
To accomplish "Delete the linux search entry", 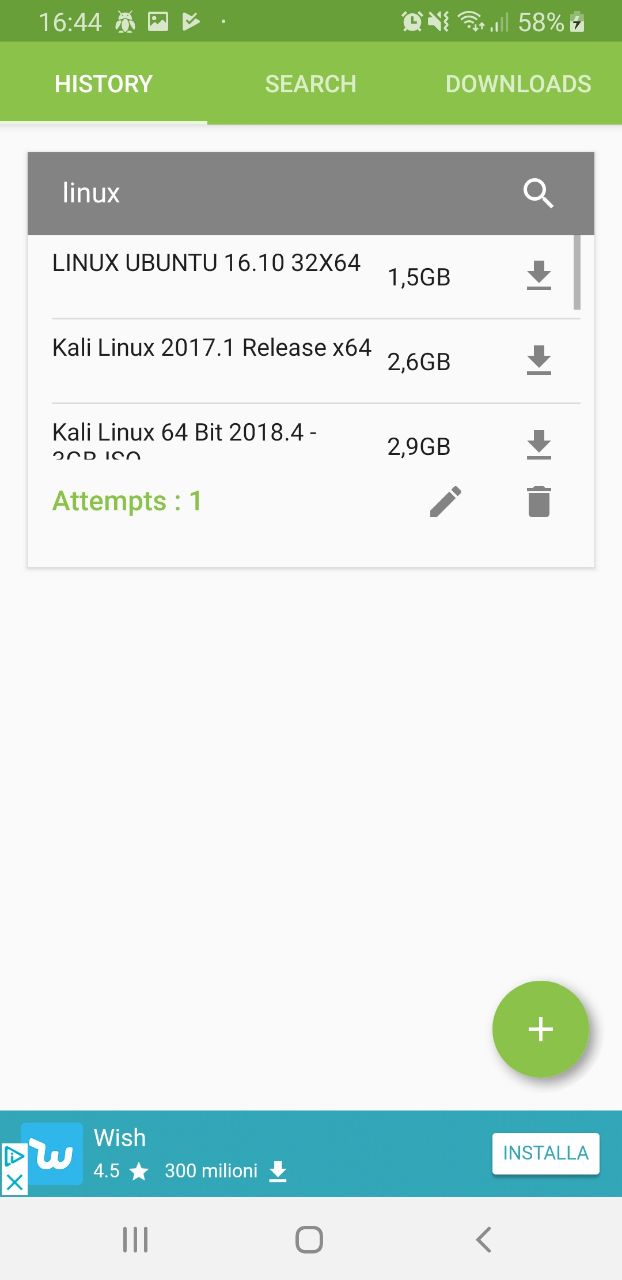I will (x=539, y=501).
